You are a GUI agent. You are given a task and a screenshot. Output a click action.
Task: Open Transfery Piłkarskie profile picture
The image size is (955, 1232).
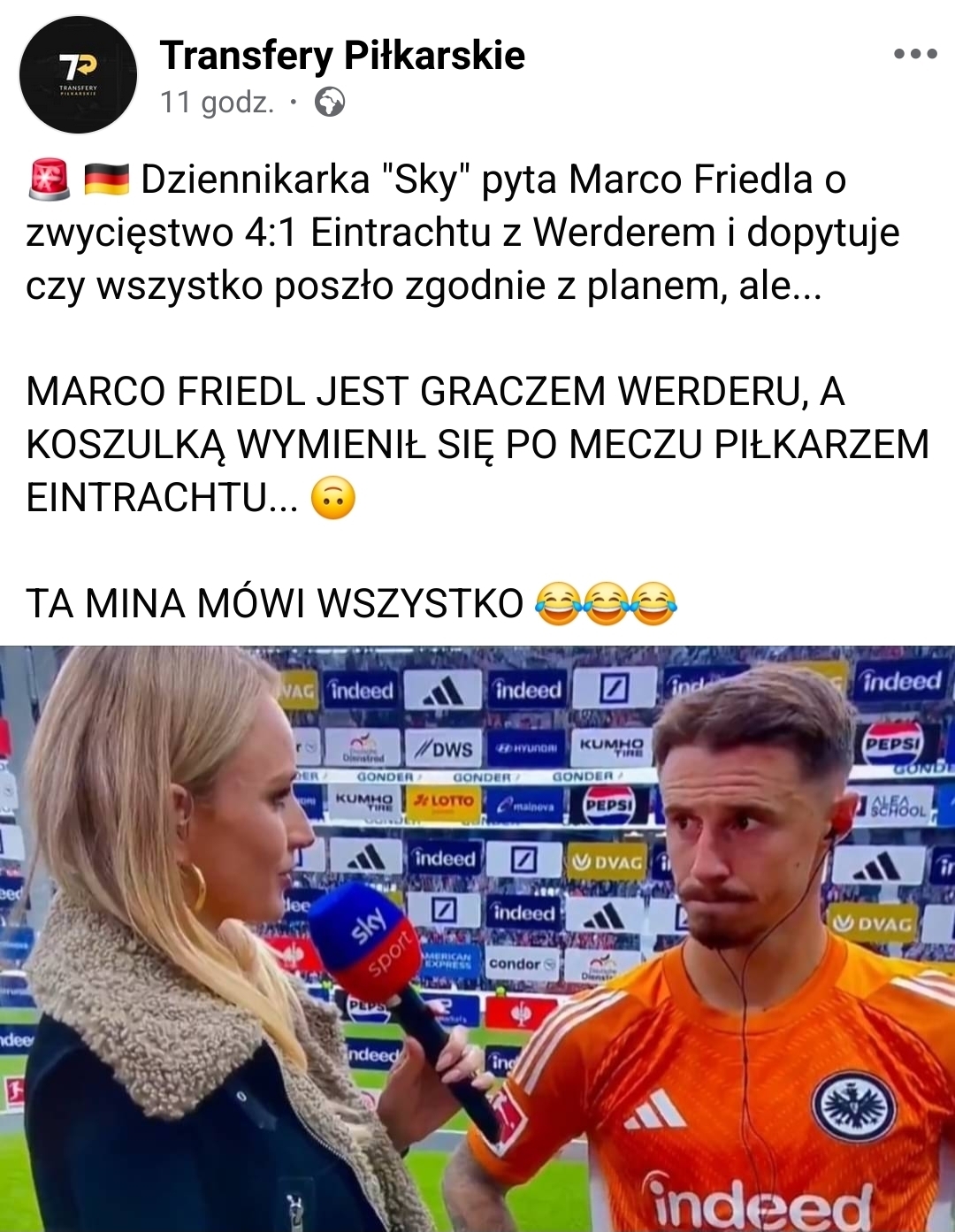point(78,74)
